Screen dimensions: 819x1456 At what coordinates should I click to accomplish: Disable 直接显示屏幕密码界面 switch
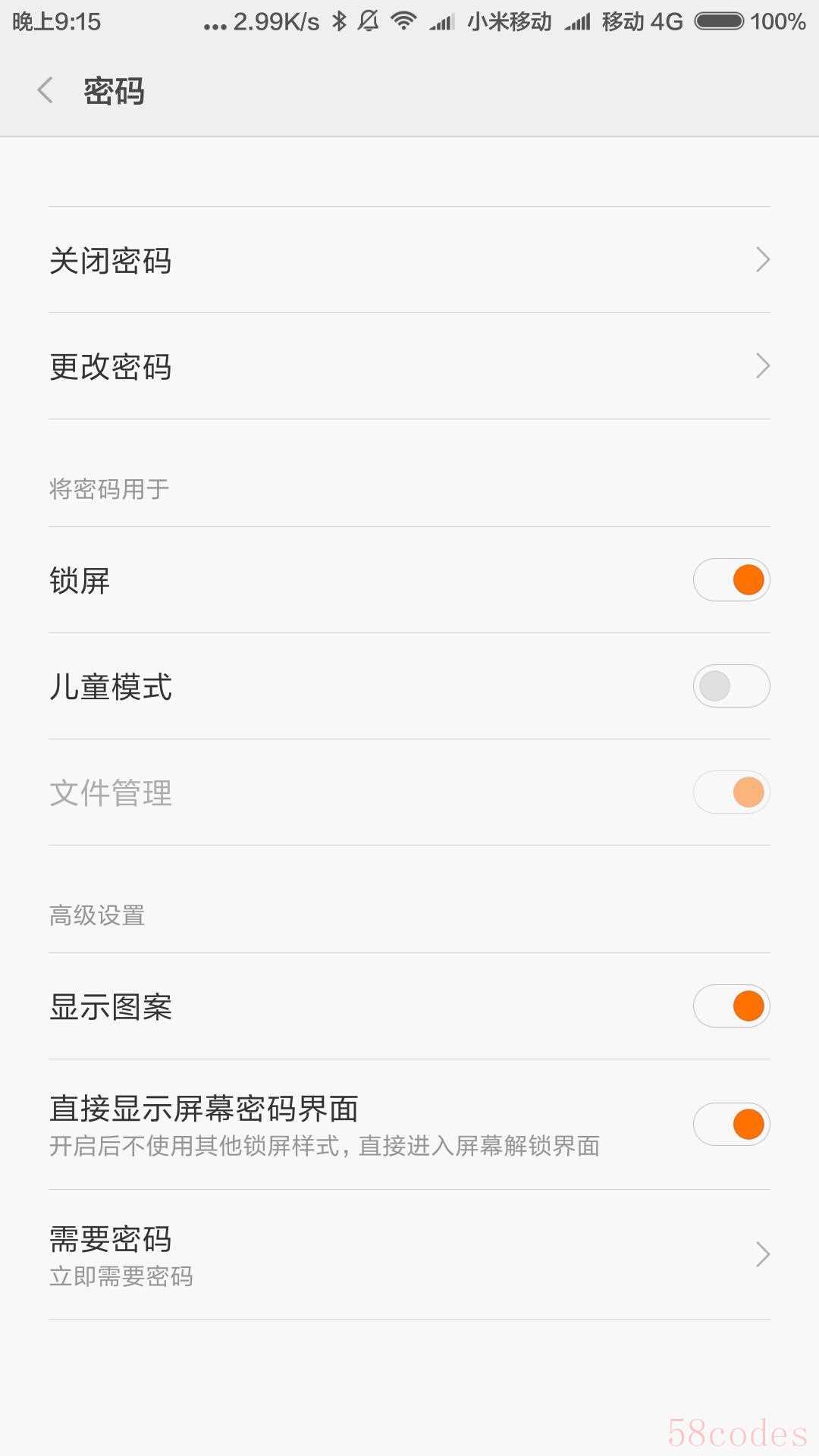pyautogui.click(x=731, y=1125)
